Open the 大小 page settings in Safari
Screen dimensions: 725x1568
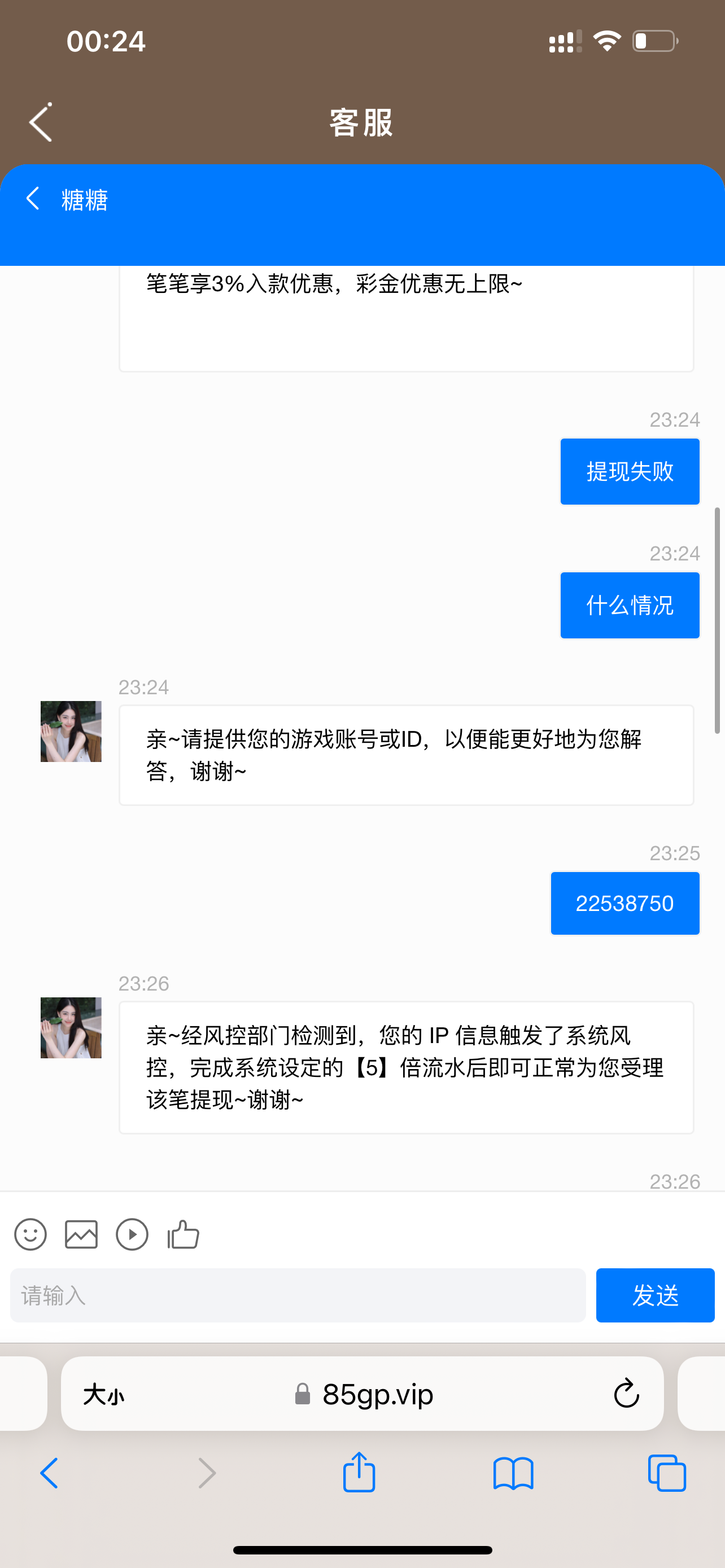[103, 1394]
